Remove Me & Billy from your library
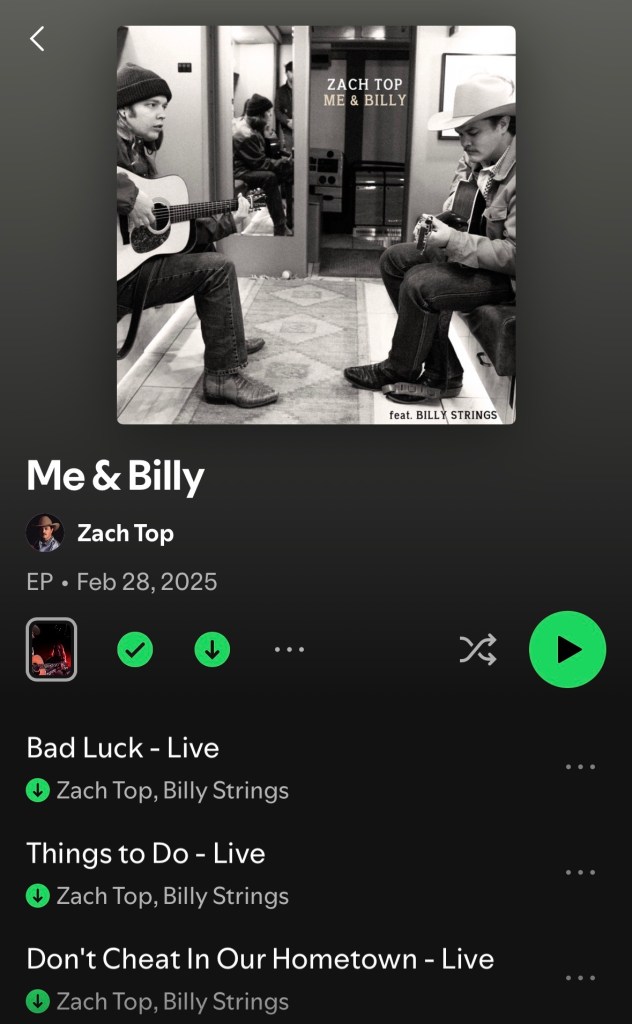The image size is (632, 1024). [135, 650]
